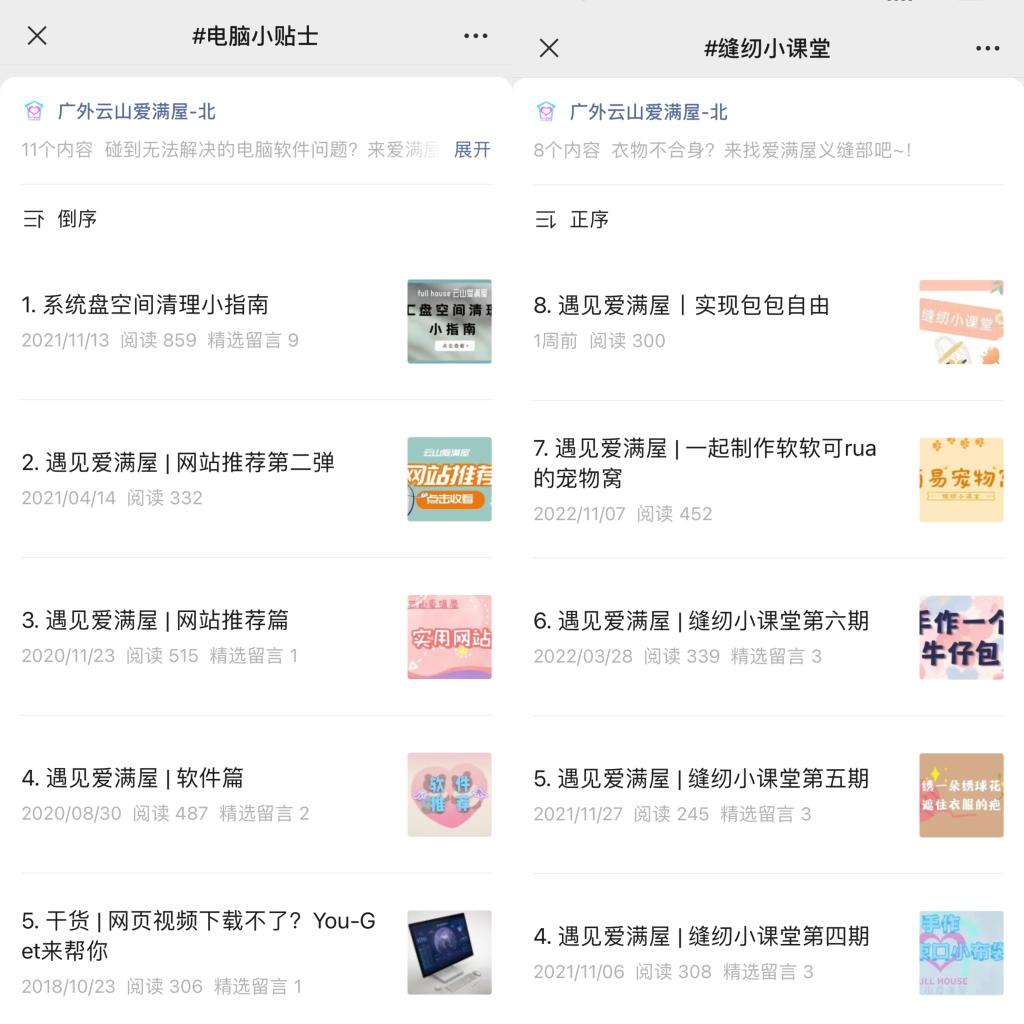This screenshot has width=1024, height=1024.
Task: Expand the description with 展开
Action: (x=472, y=150)
